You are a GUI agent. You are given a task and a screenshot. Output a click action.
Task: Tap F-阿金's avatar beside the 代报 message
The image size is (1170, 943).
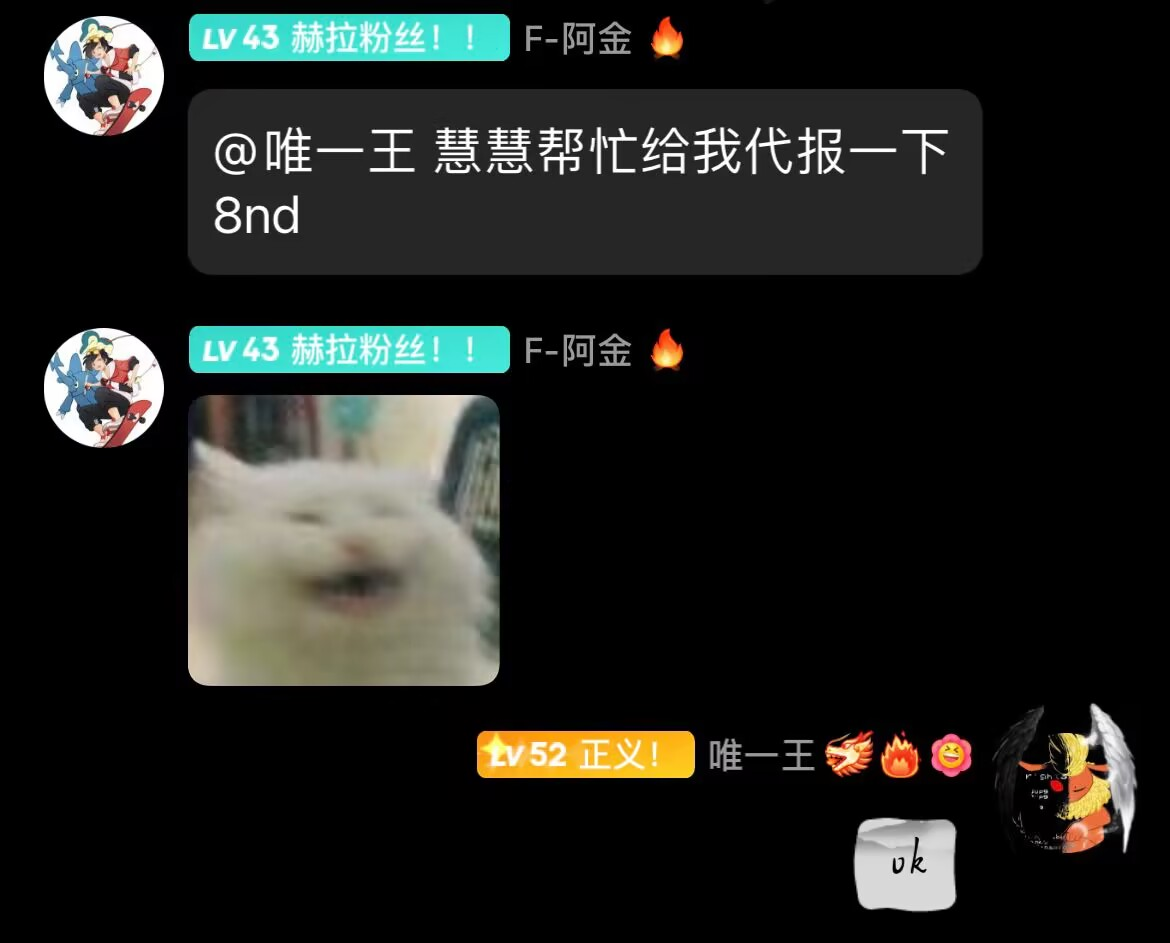point(104,76)
